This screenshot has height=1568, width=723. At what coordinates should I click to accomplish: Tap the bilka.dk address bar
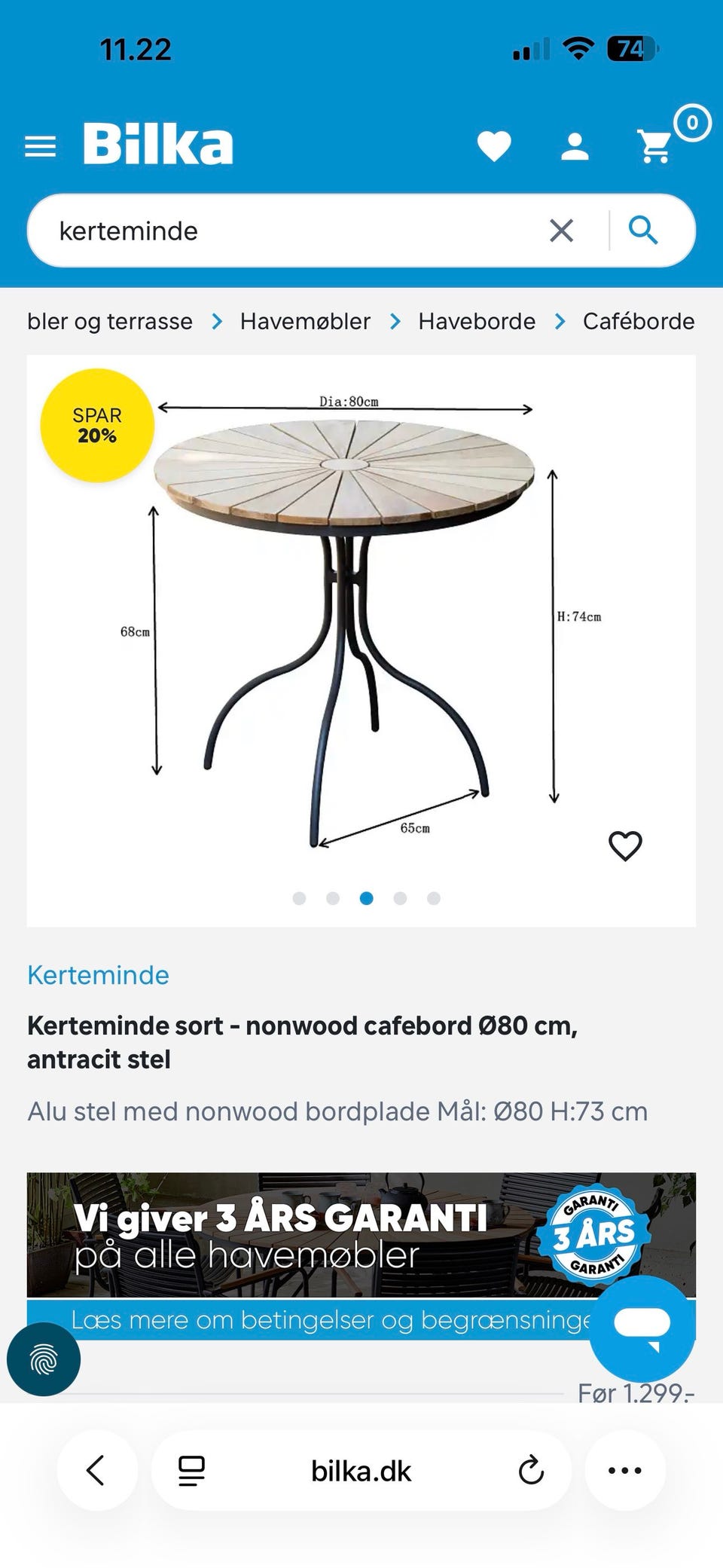[x=361, y=1469]
